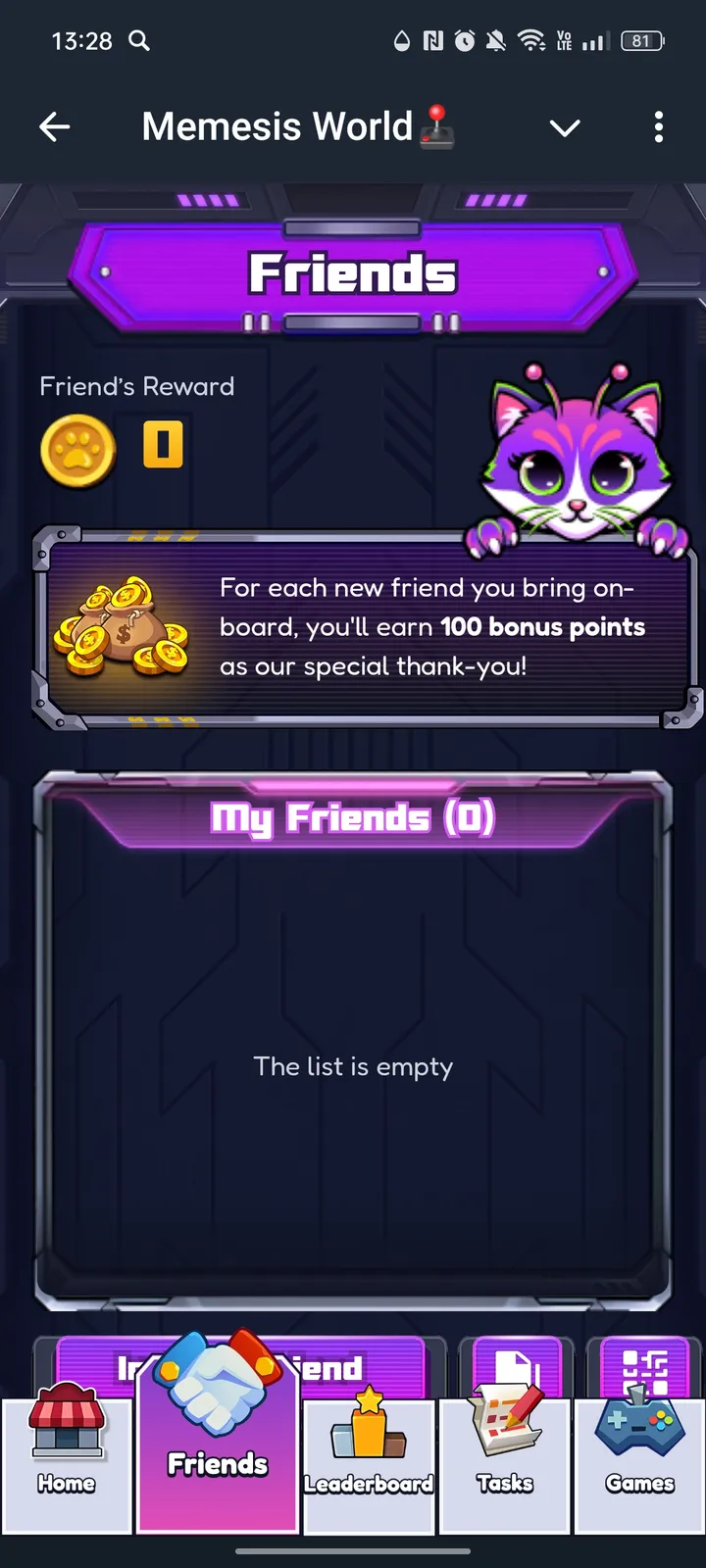Open the Tasks checklist icon
706x1568 pixels.
[x=504, y=1421]
